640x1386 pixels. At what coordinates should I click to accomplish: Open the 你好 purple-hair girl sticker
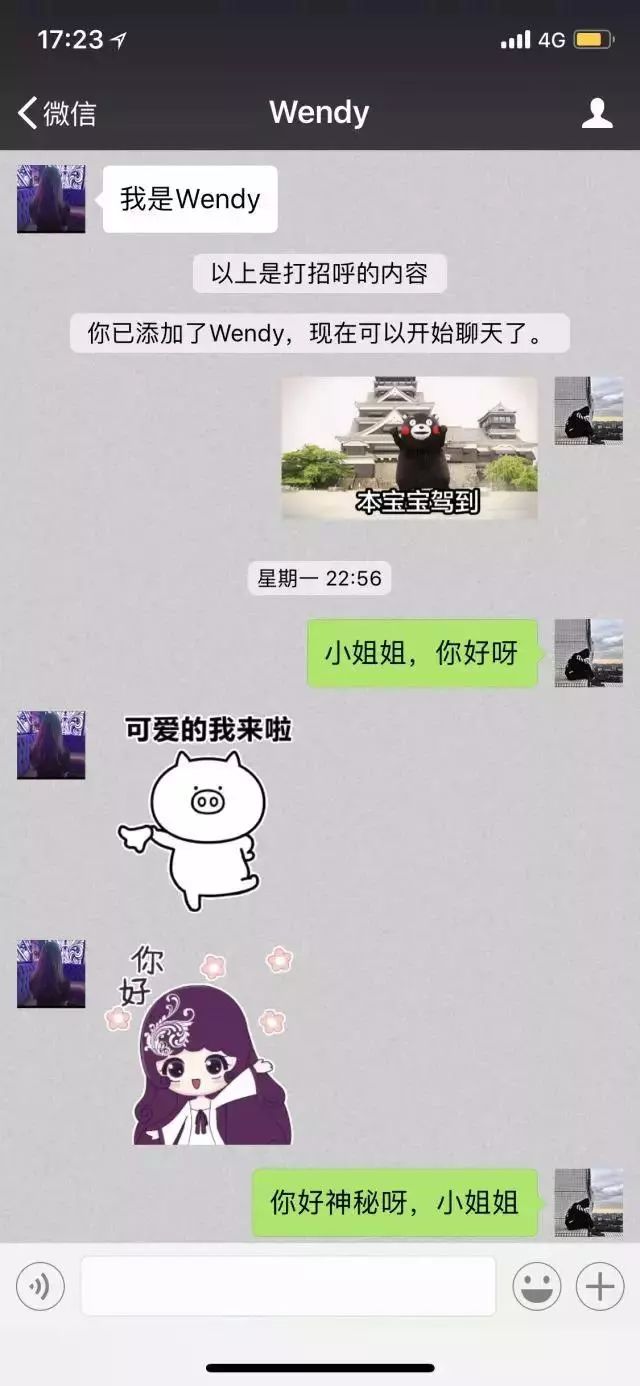click(x=205, y=1045)
